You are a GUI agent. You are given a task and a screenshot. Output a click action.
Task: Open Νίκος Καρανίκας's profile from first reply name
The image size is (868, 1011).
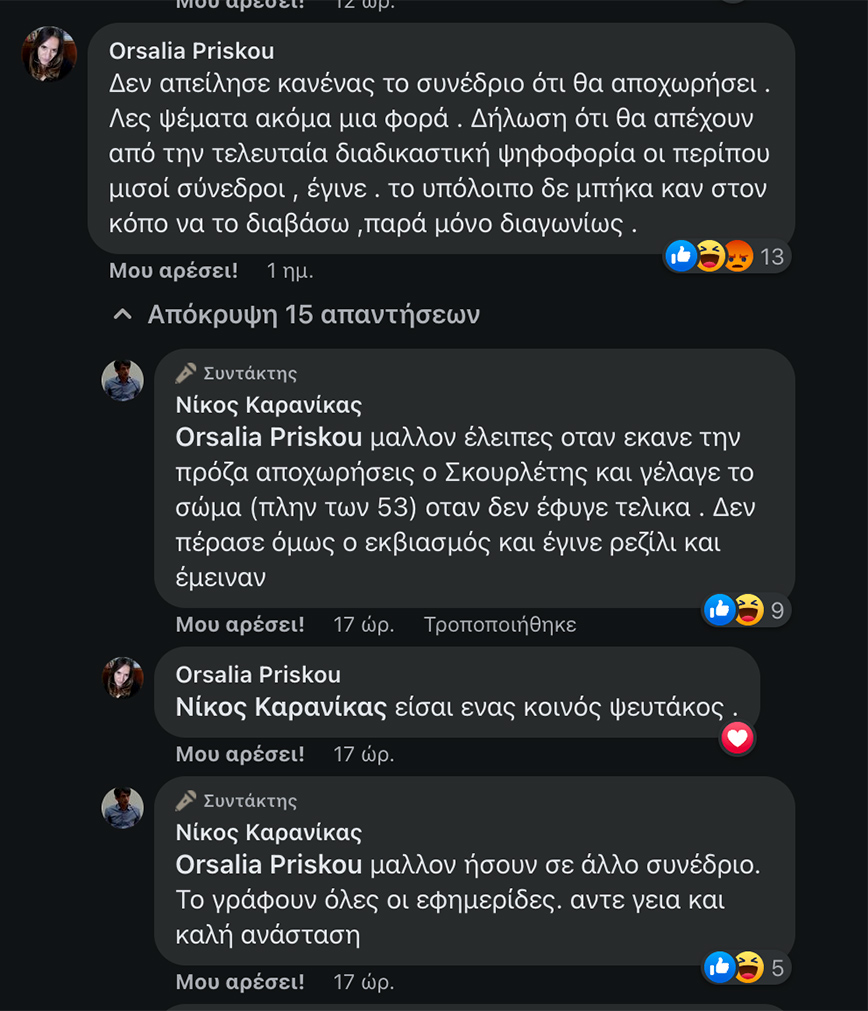click(268, 405)
